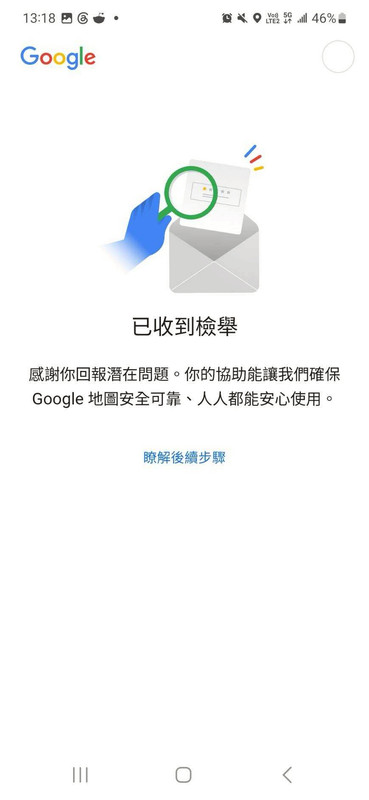This screenshot has height=800, width=369.
Task: Go to the home screen
Action: coord(183,774)
